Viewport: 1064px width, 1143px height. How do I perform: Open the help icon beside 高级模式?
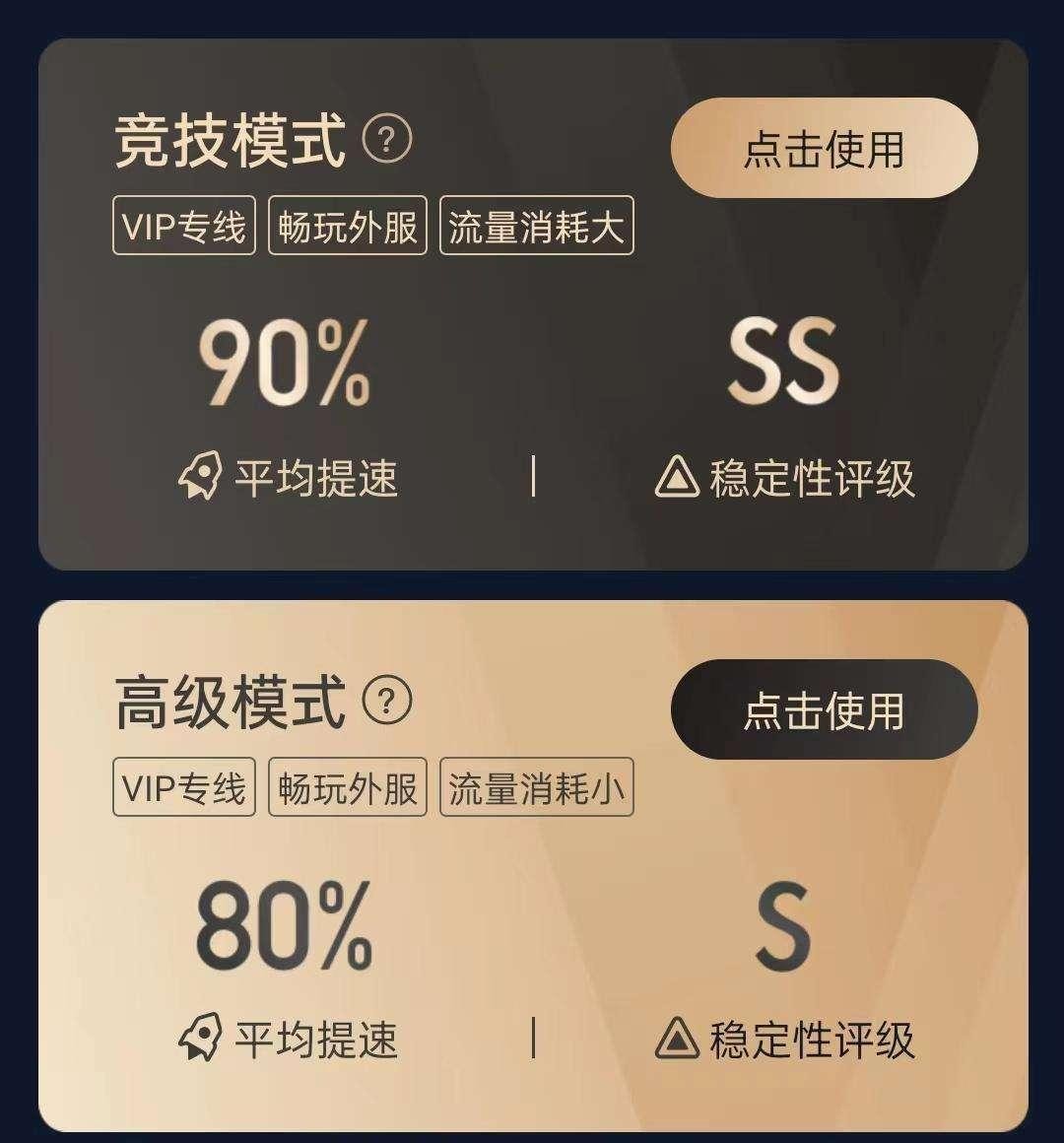click(x=387, y=701)
